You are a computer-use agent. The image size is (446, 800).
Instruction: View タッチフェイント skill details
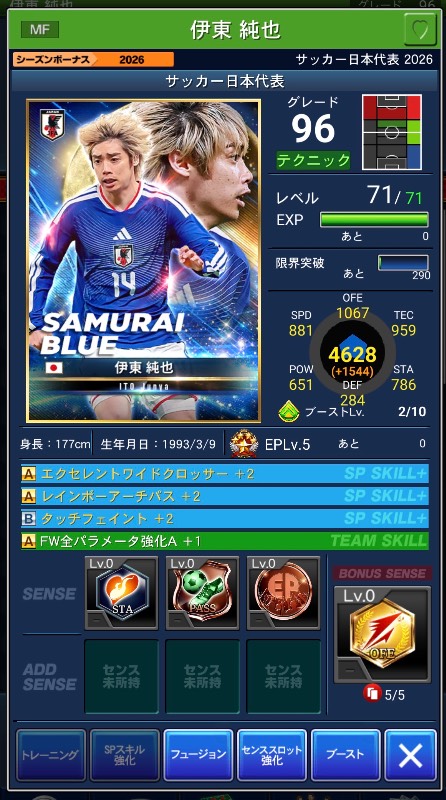[225, 518]
